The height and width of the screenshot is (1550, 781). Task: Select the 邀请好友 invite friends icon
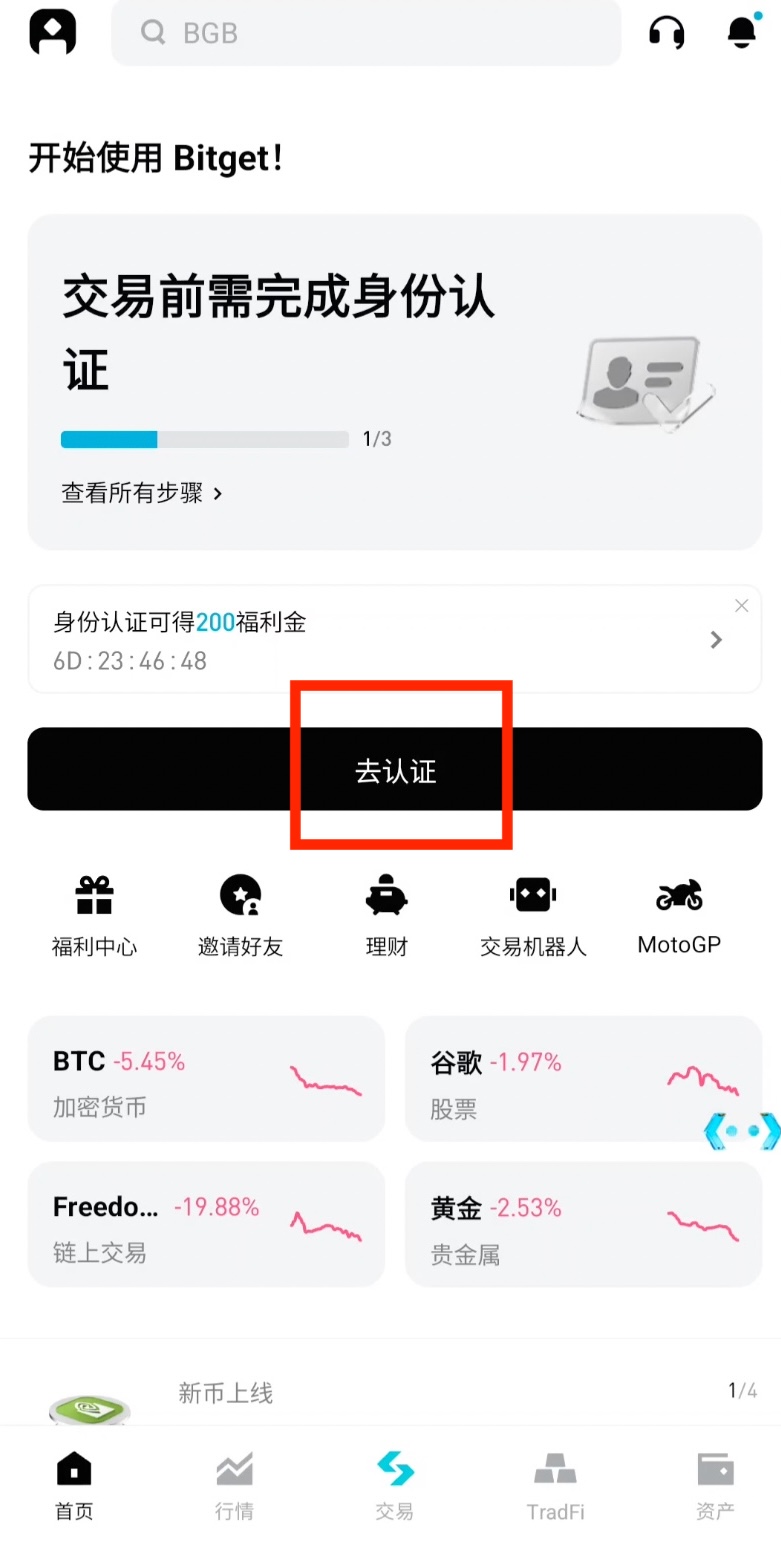[x=240, y=912]
